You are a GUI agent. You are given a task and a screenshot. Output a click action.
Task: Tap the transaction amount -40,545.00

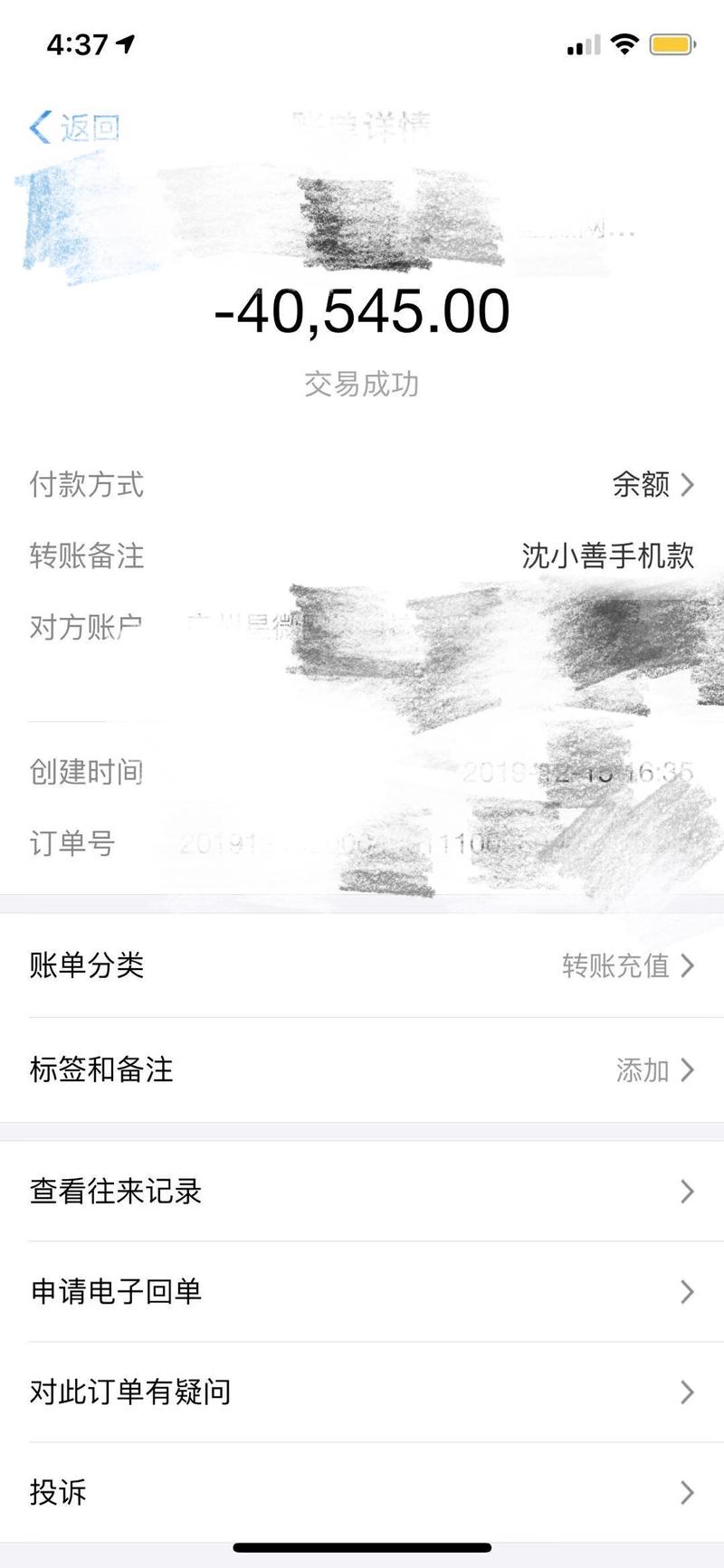(x=362, y=310)
